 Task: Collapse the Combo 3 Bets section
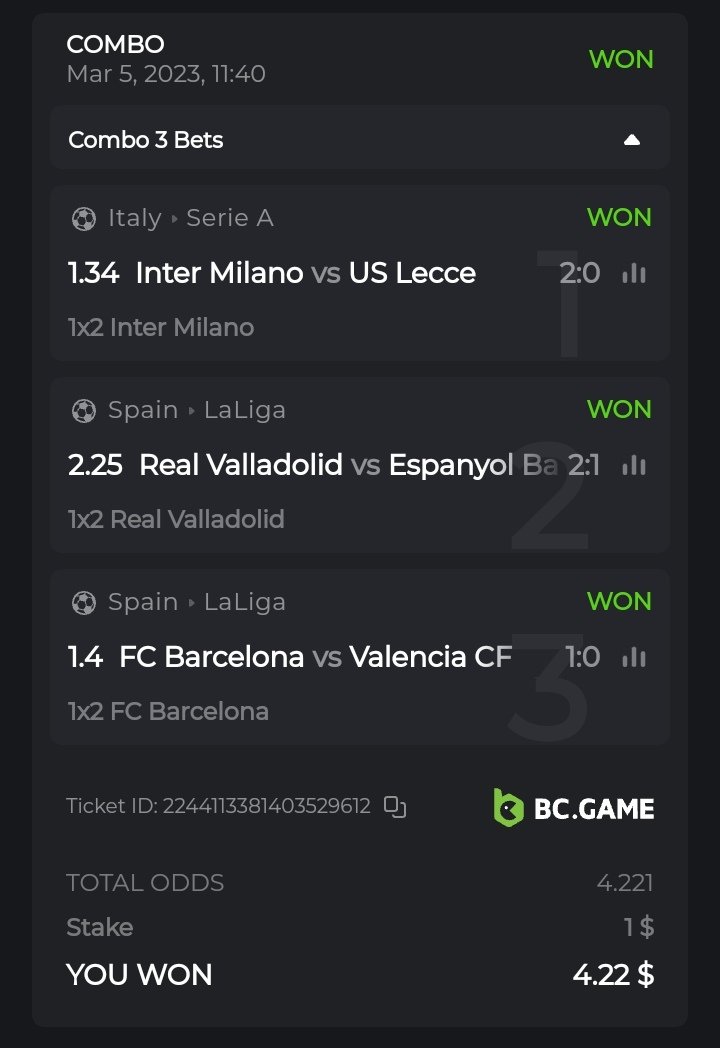pos(631,140)
